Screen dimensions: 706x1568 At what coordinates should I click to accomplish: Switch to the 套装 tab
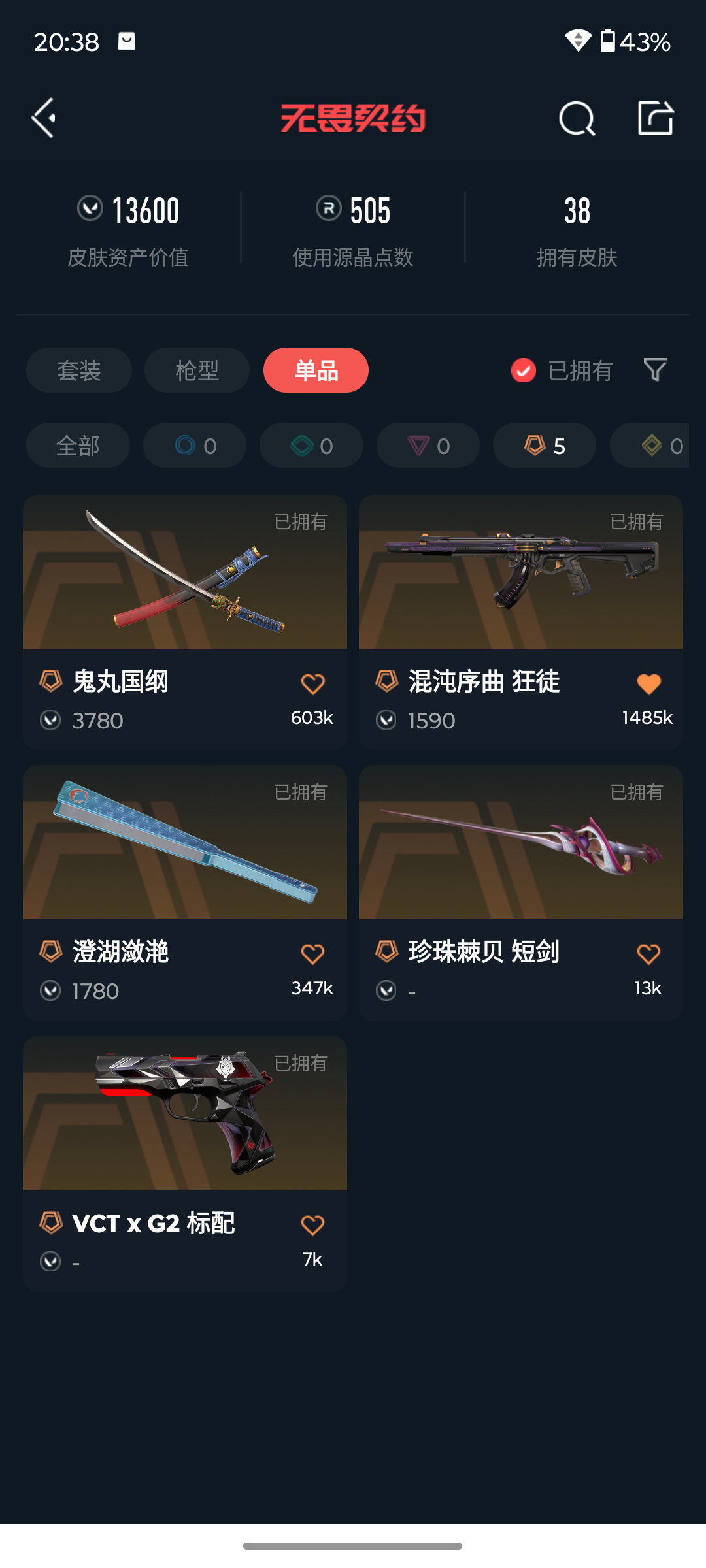(79, 370)
